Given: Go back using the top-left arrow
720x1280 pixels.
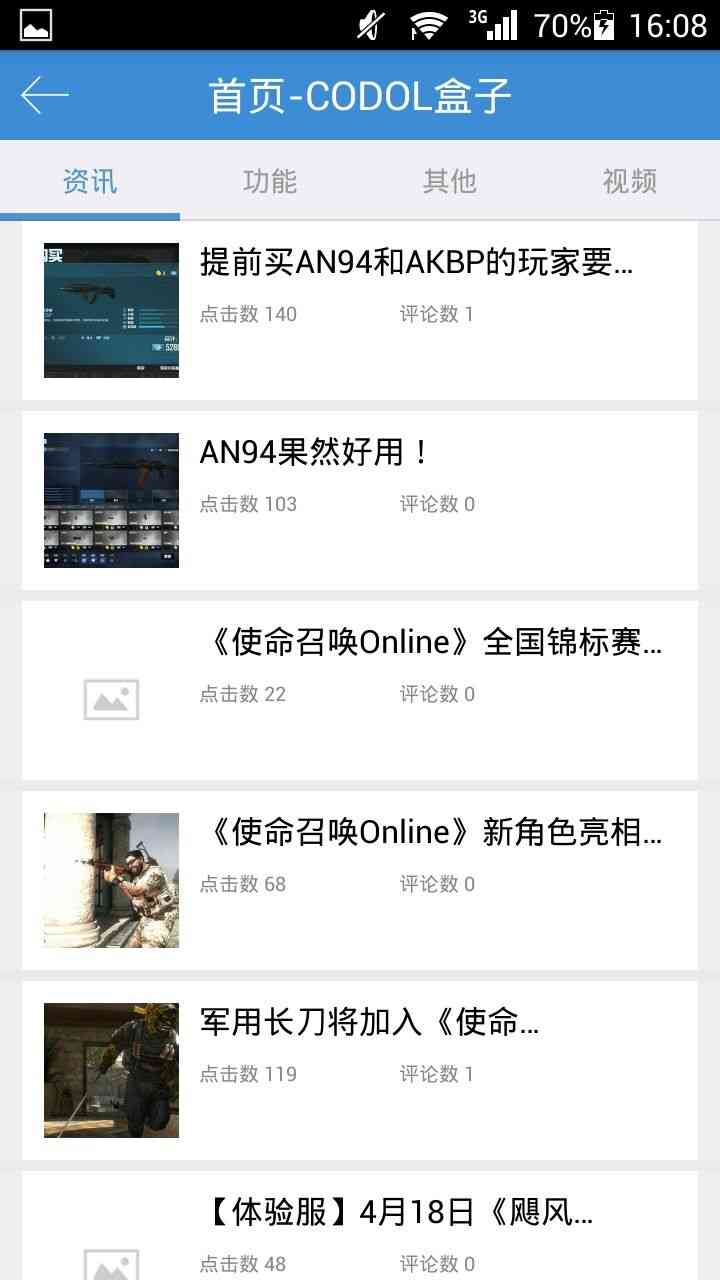Looking at the screenshot, I should pos(45,96).
